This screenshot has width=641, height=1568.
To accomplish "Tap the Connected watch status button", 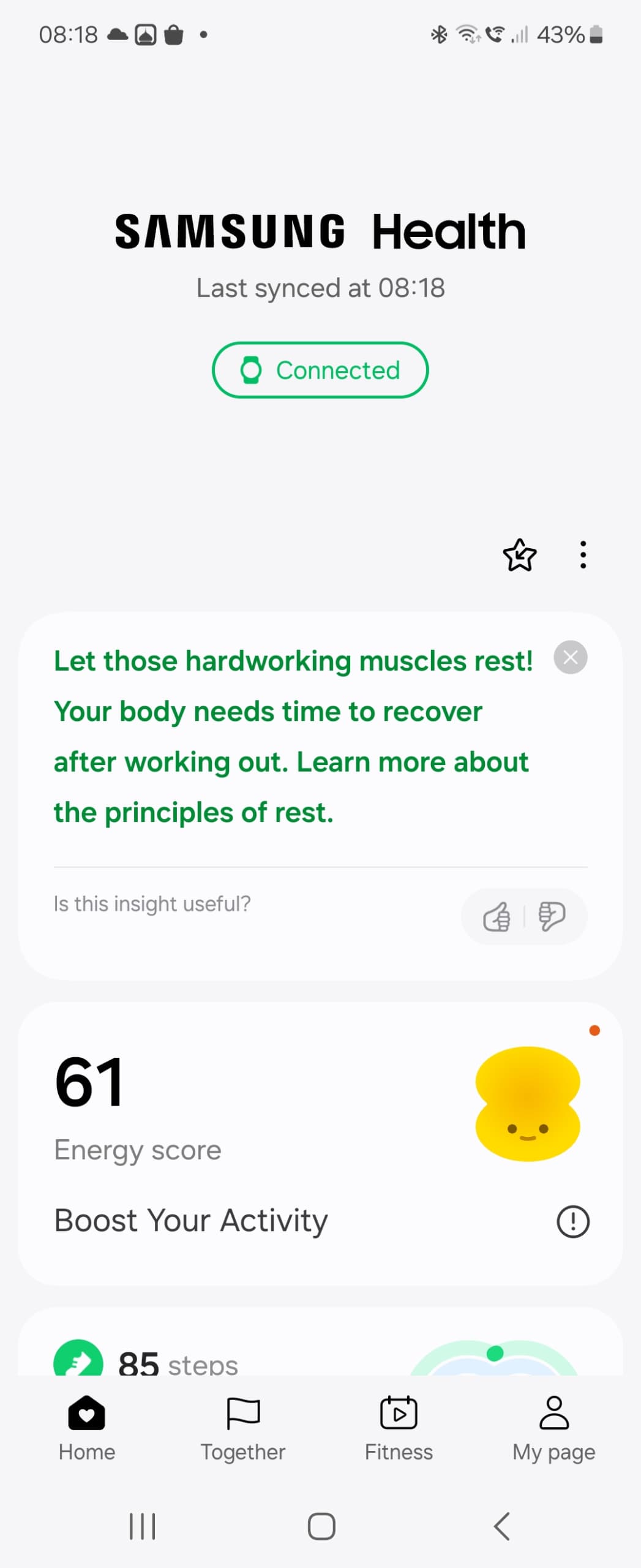I will pos(320,370).
